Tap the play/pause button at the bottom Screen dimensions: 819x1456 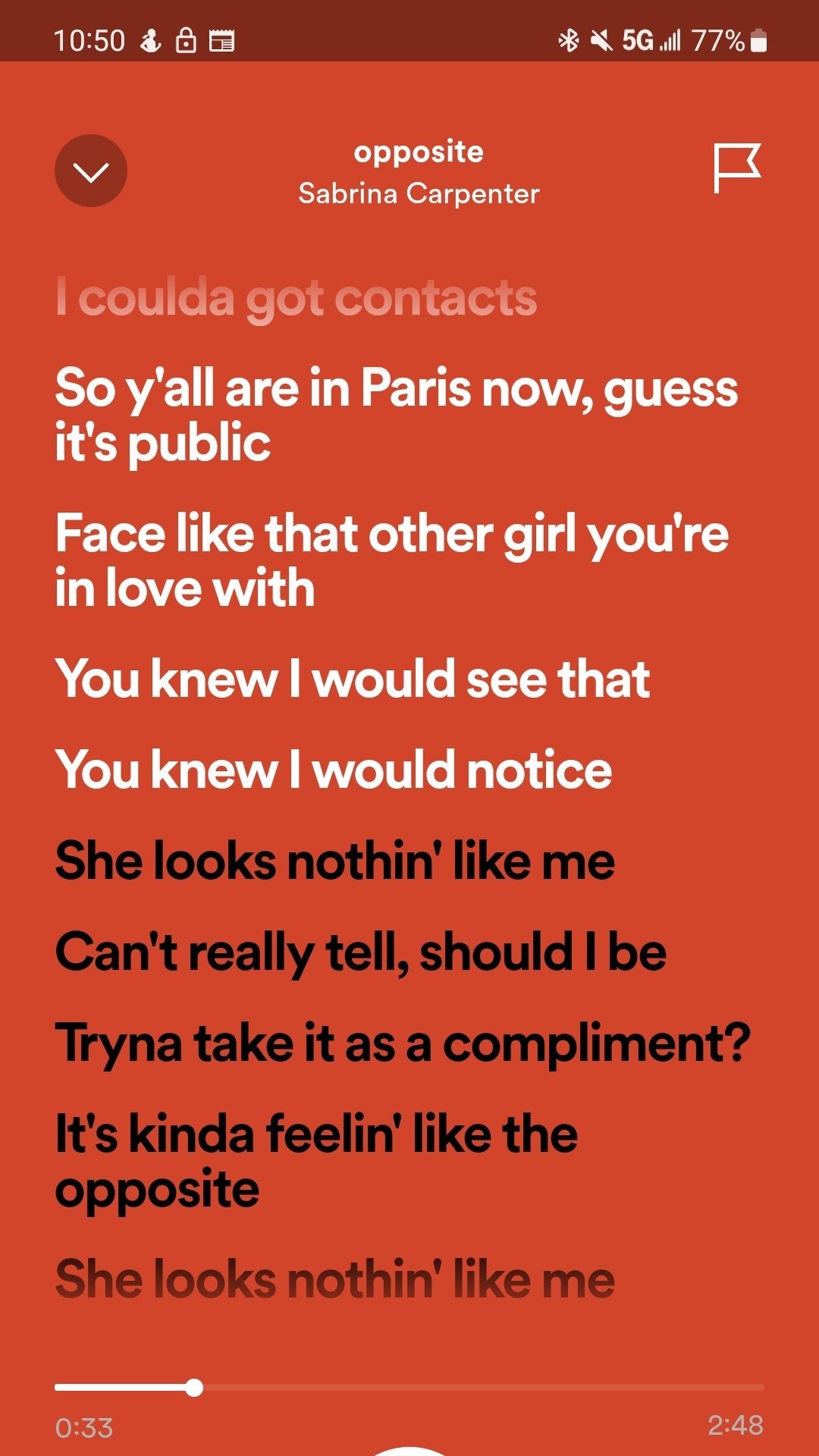click(x=409, y=1450)
